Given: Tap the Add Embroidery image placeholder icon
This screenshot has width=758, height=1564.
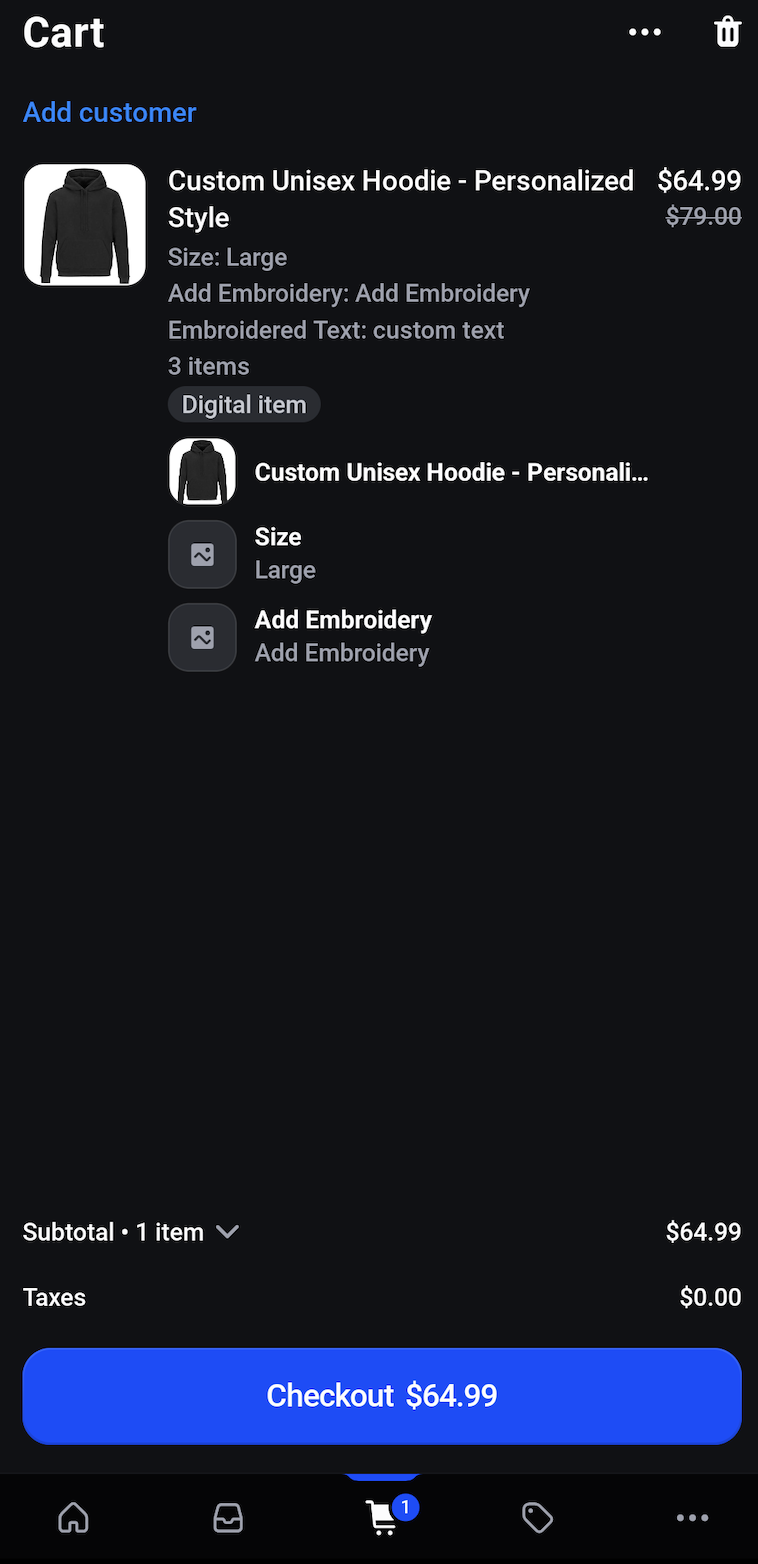Looking at the screenshot, I should coord(202,637).
